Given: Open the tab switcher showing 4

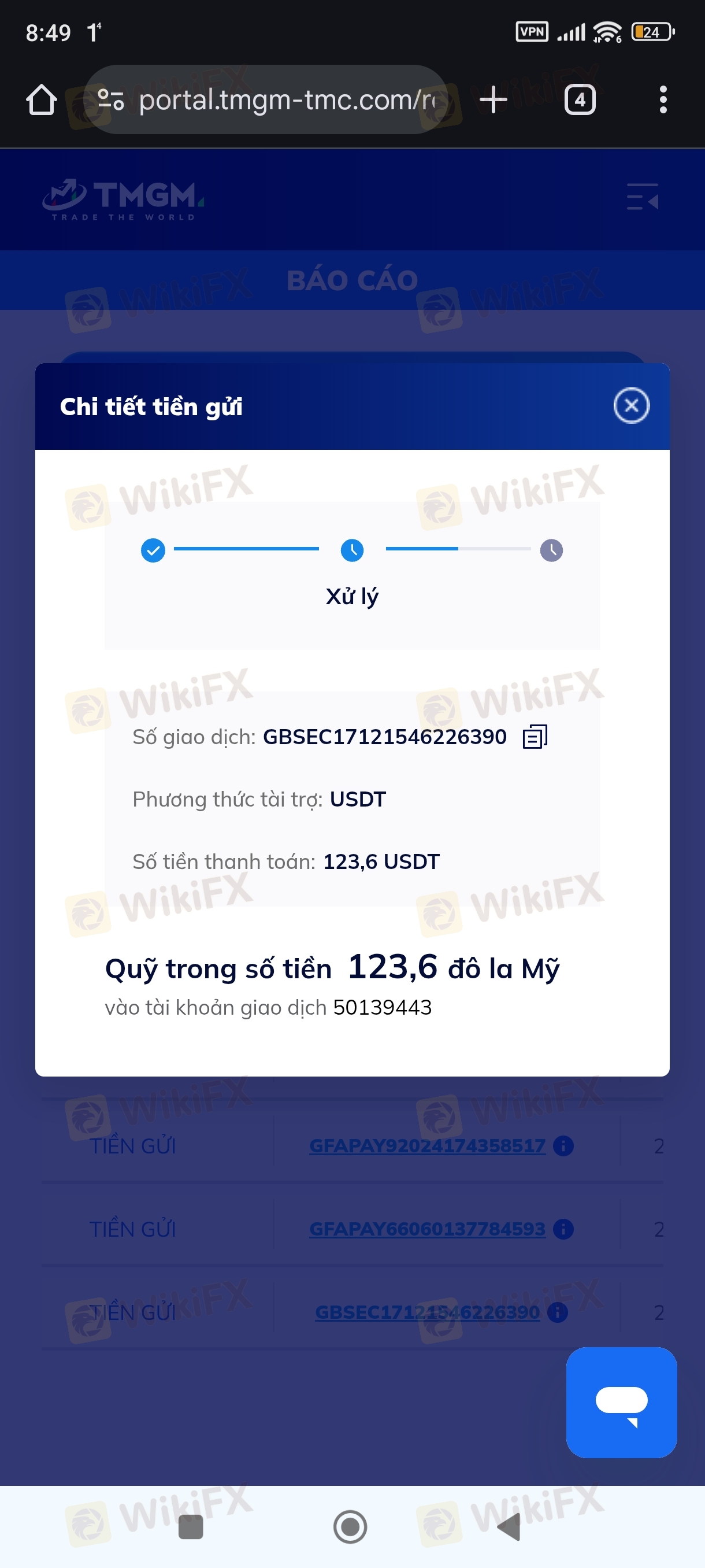Looking at the screenshot, I should [579, 100].
